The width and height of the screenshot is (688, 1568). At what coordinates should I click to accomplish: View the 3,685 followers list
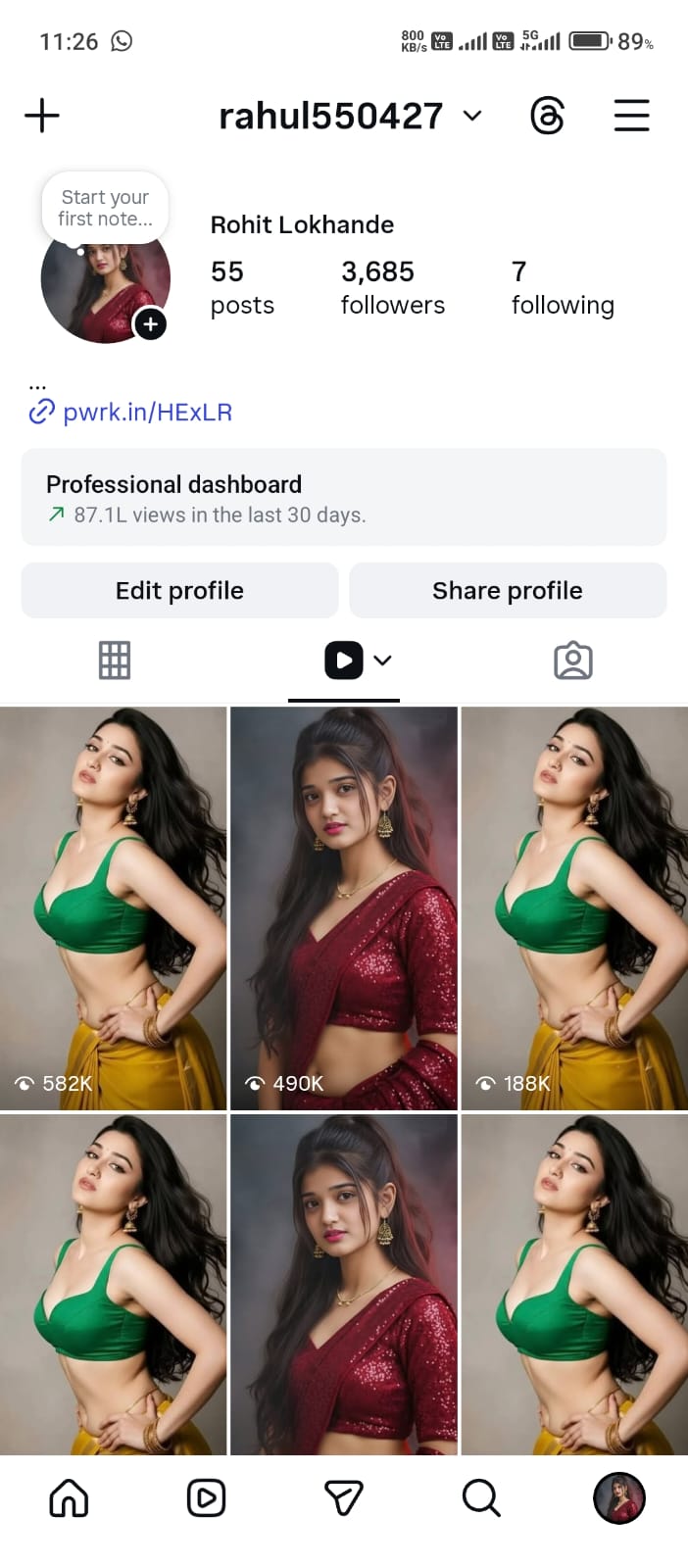pyautogui.click(x=392, y=287)
